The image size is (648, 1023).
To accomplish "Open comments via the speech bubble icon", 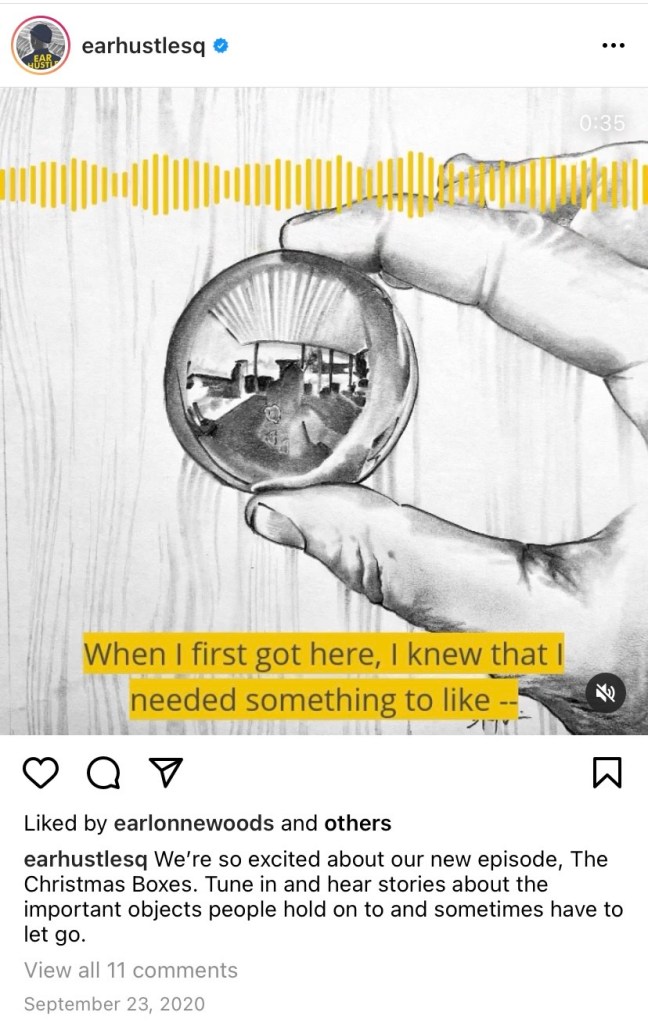I will point(103,771).
